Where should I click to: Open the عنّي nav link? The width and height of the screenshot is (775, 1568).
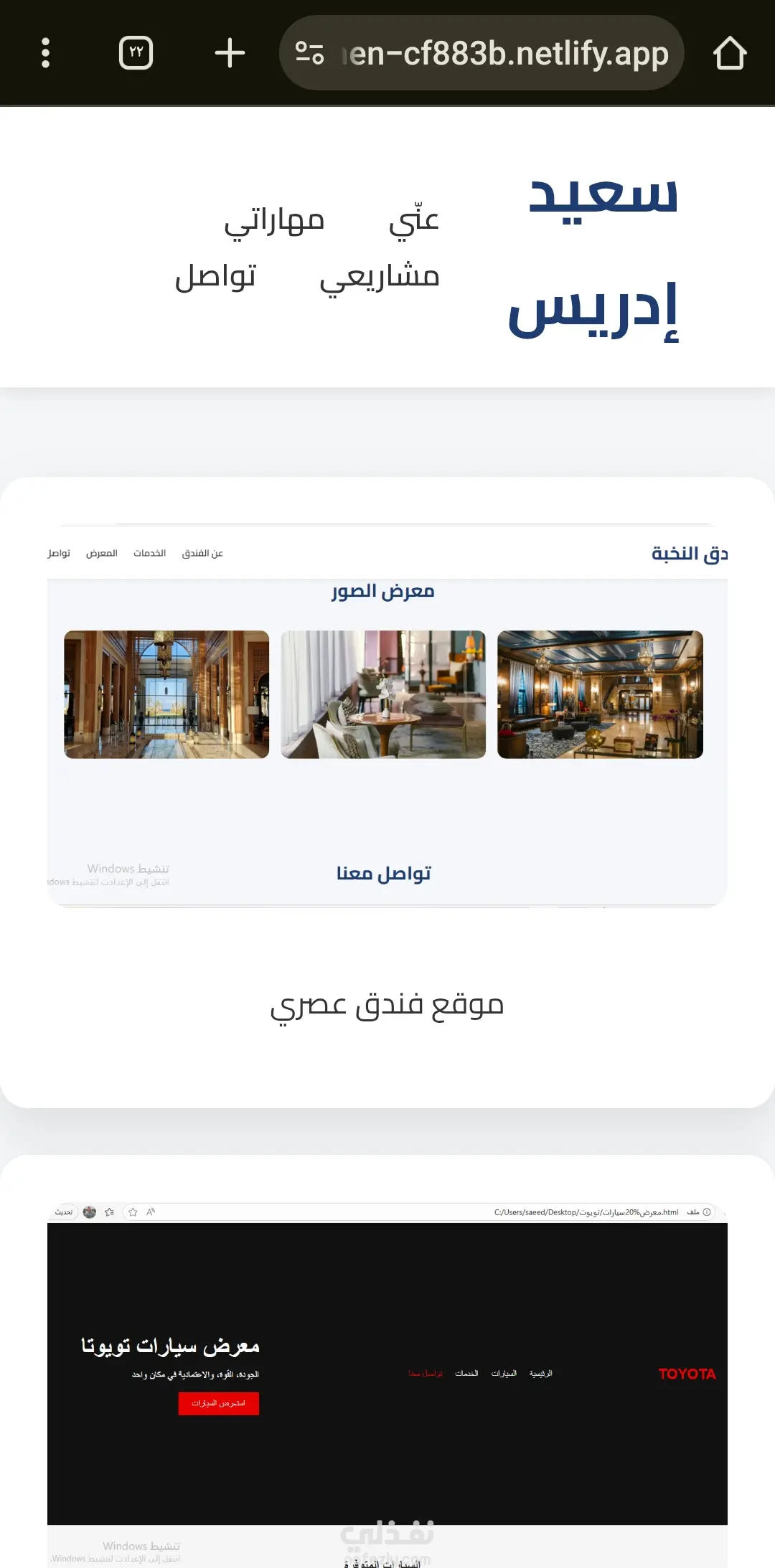coord(413,219)
